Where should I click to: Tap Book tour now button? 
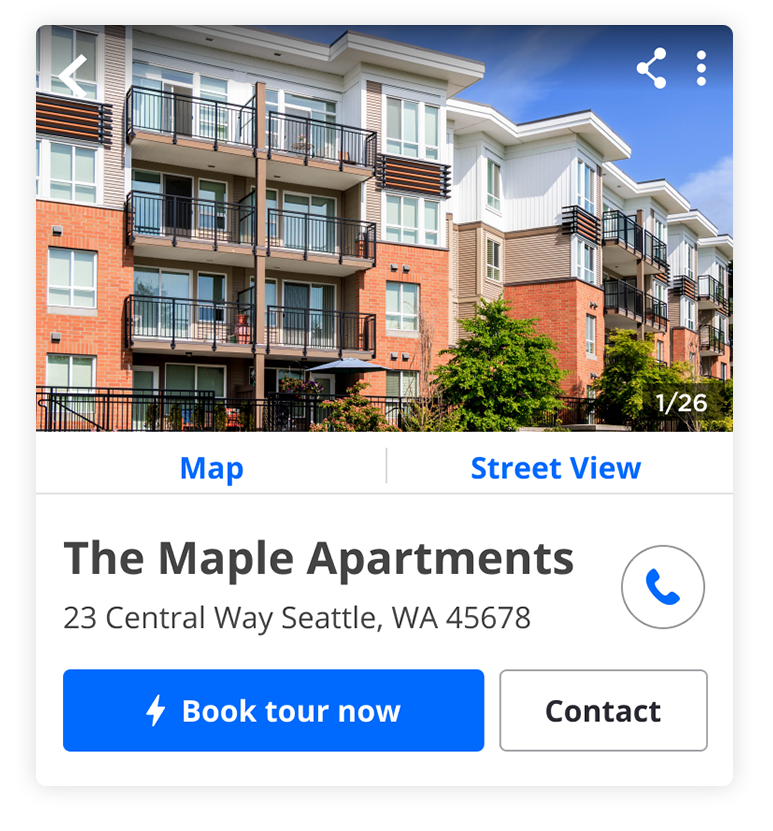(x=273, y=711)
